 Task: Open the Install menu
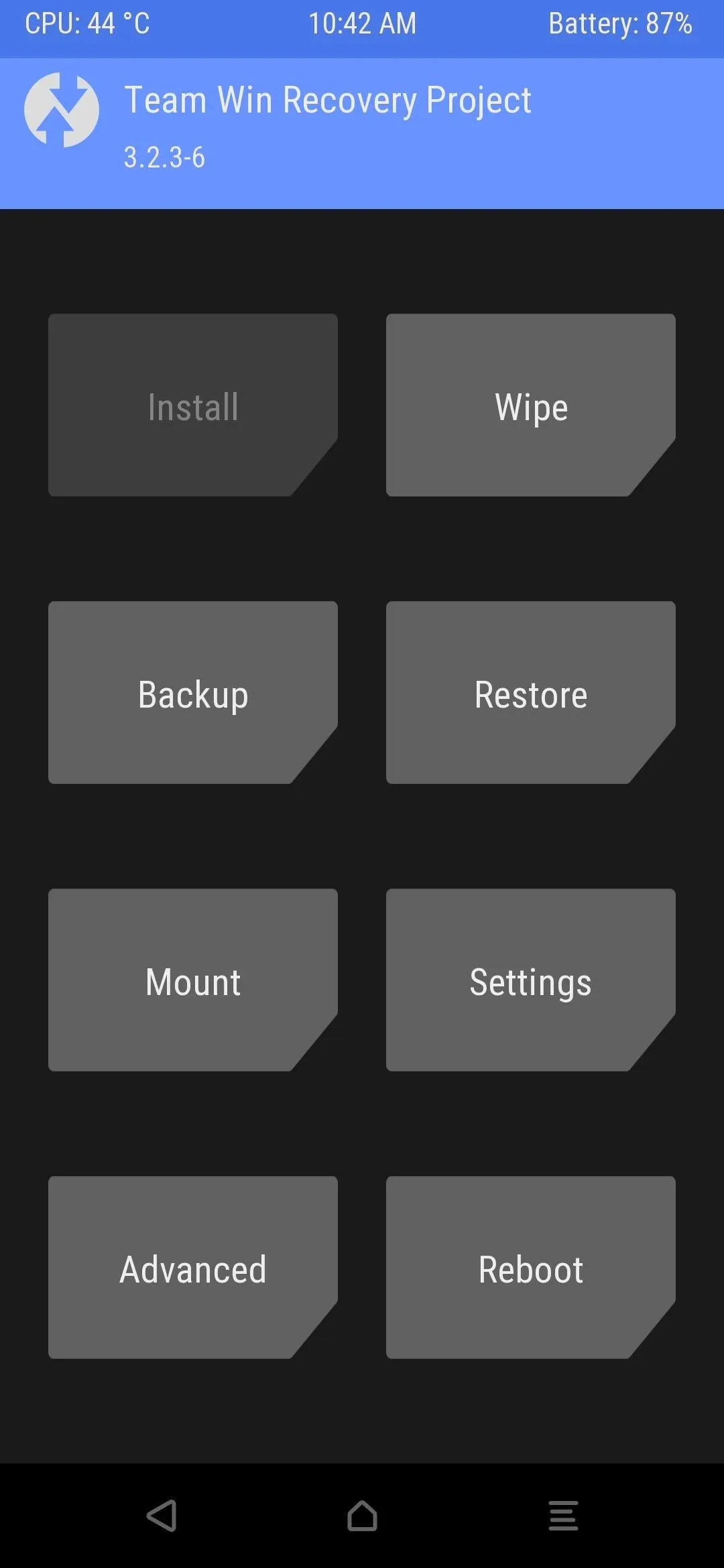193,405
